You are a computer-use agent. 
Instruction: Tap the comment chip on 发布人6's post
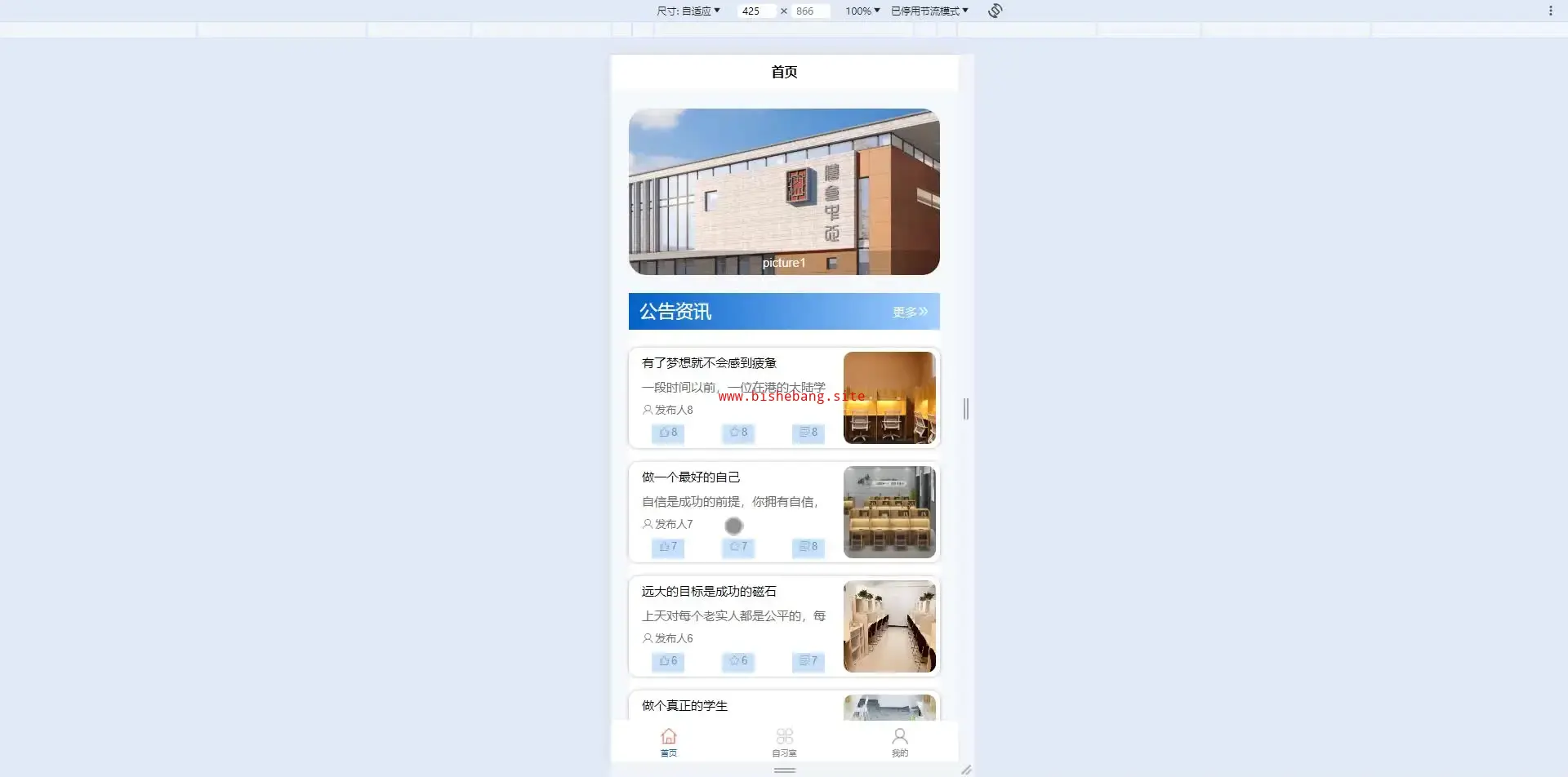tap(808, 661)
